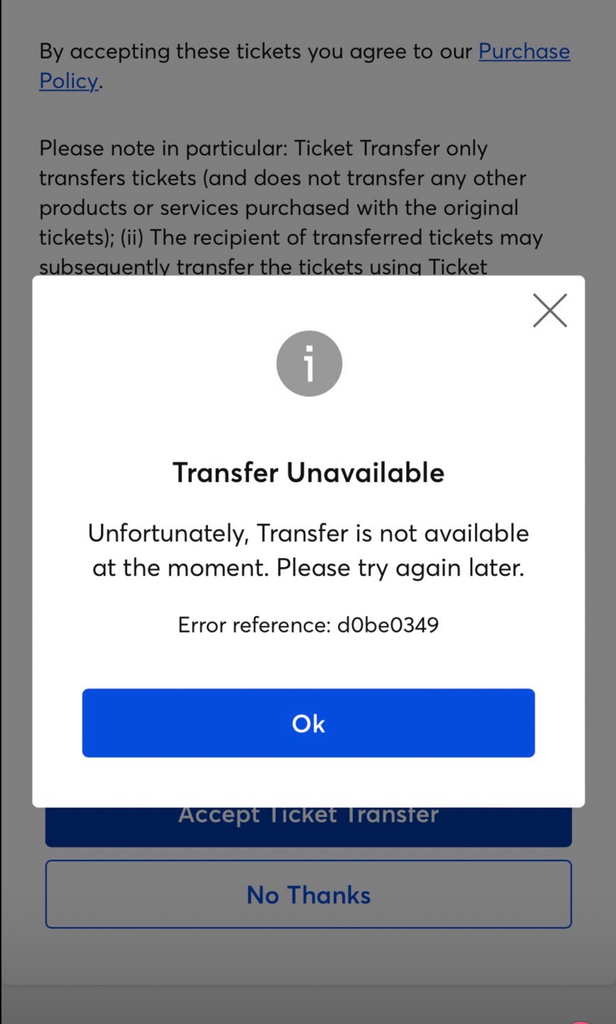
Task: Decline with the No Thanks button
Action: [x=308, y=894]
